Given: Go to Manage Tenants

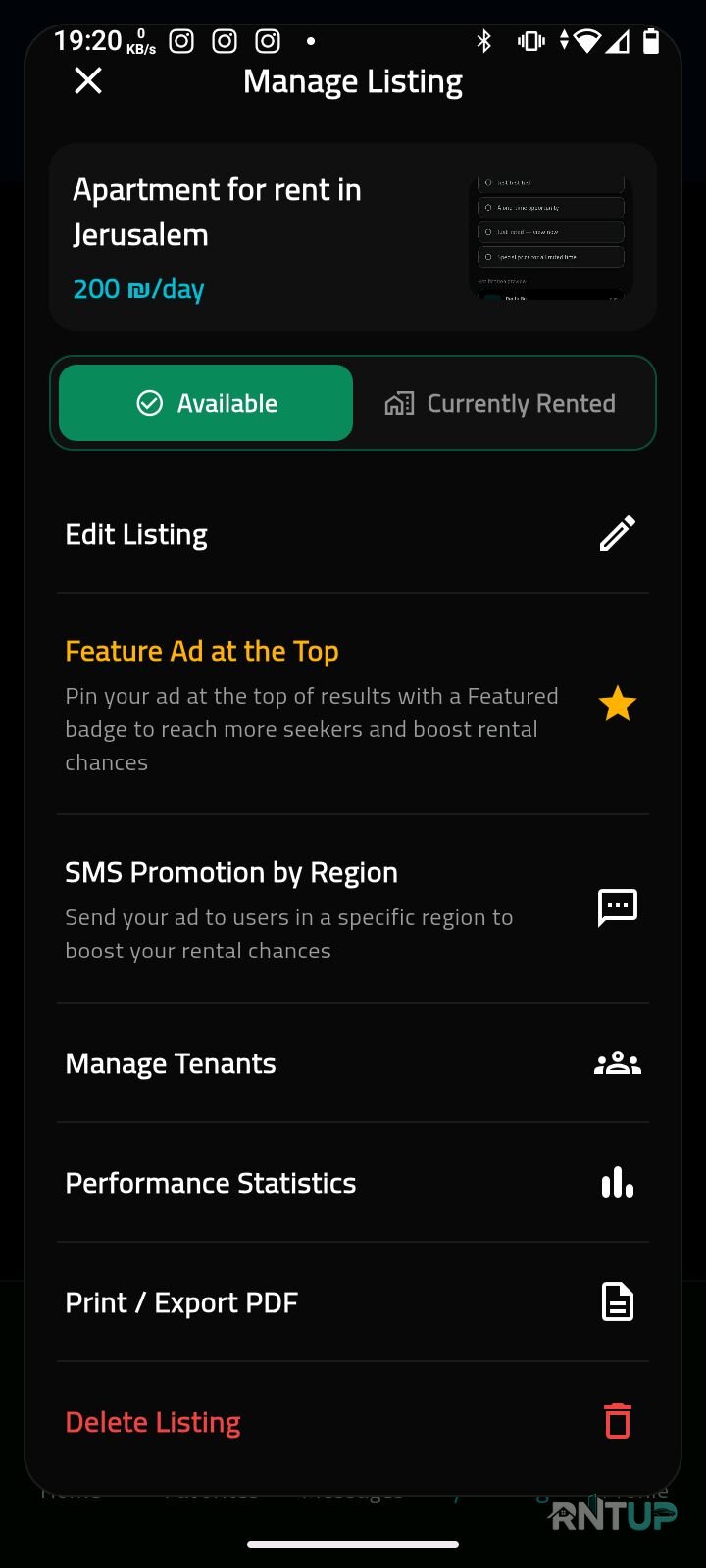Looking at the screenshot, I should [x=353, y=1063].
